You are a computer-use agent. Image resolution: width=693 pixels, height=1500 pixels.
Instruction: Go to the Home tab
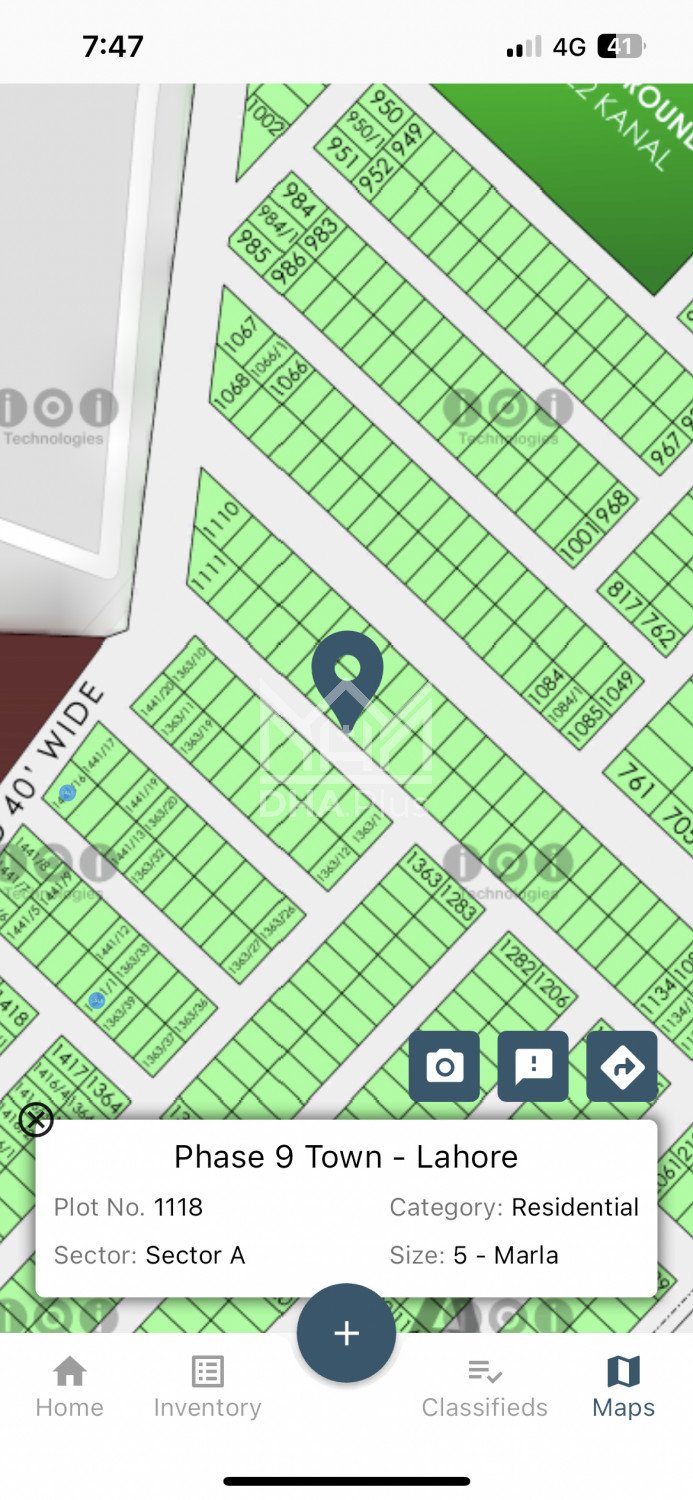[69, 1387]
